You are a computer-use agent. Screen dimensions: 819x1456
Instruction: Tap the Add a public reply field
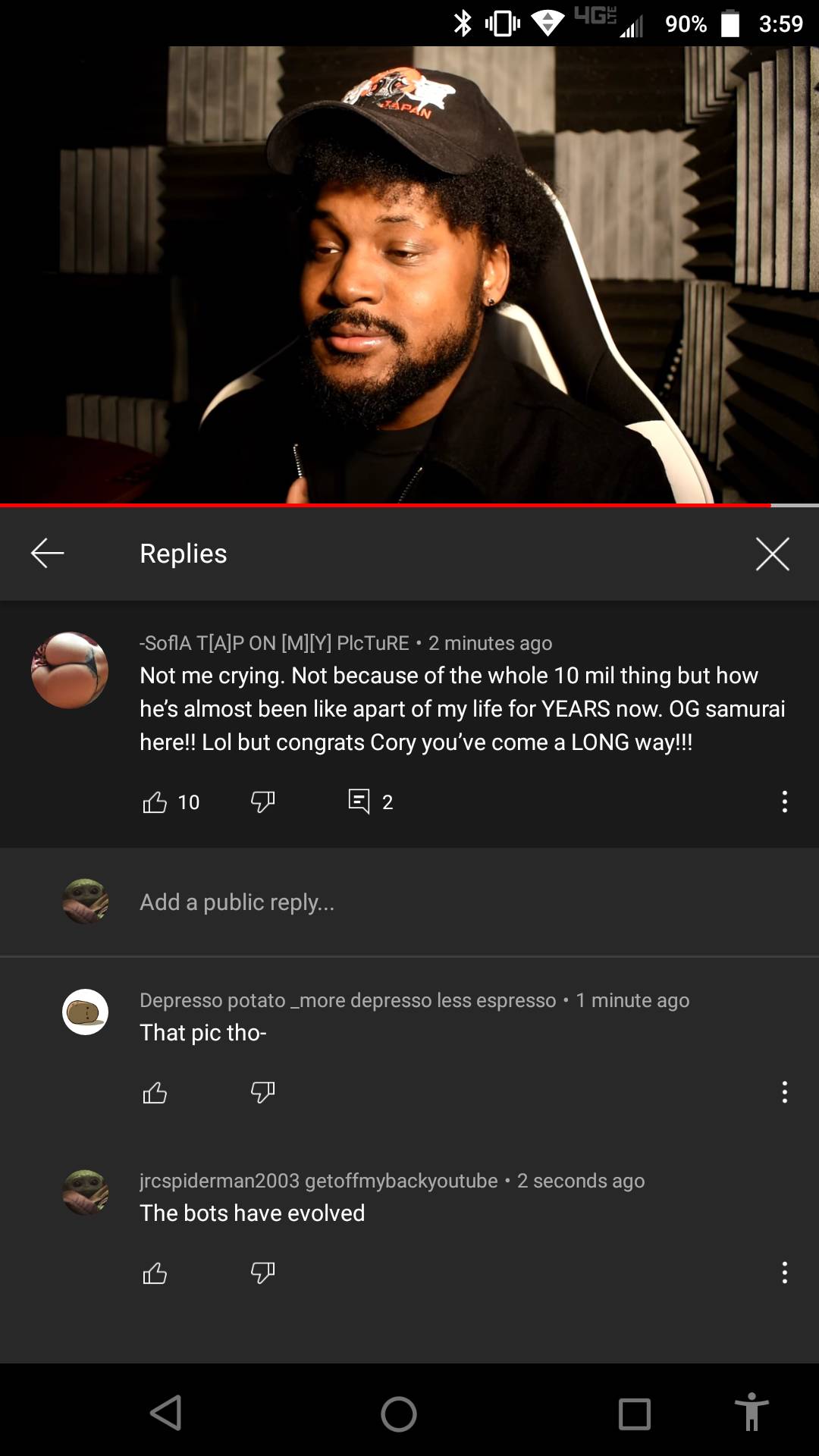click(455, 902)
